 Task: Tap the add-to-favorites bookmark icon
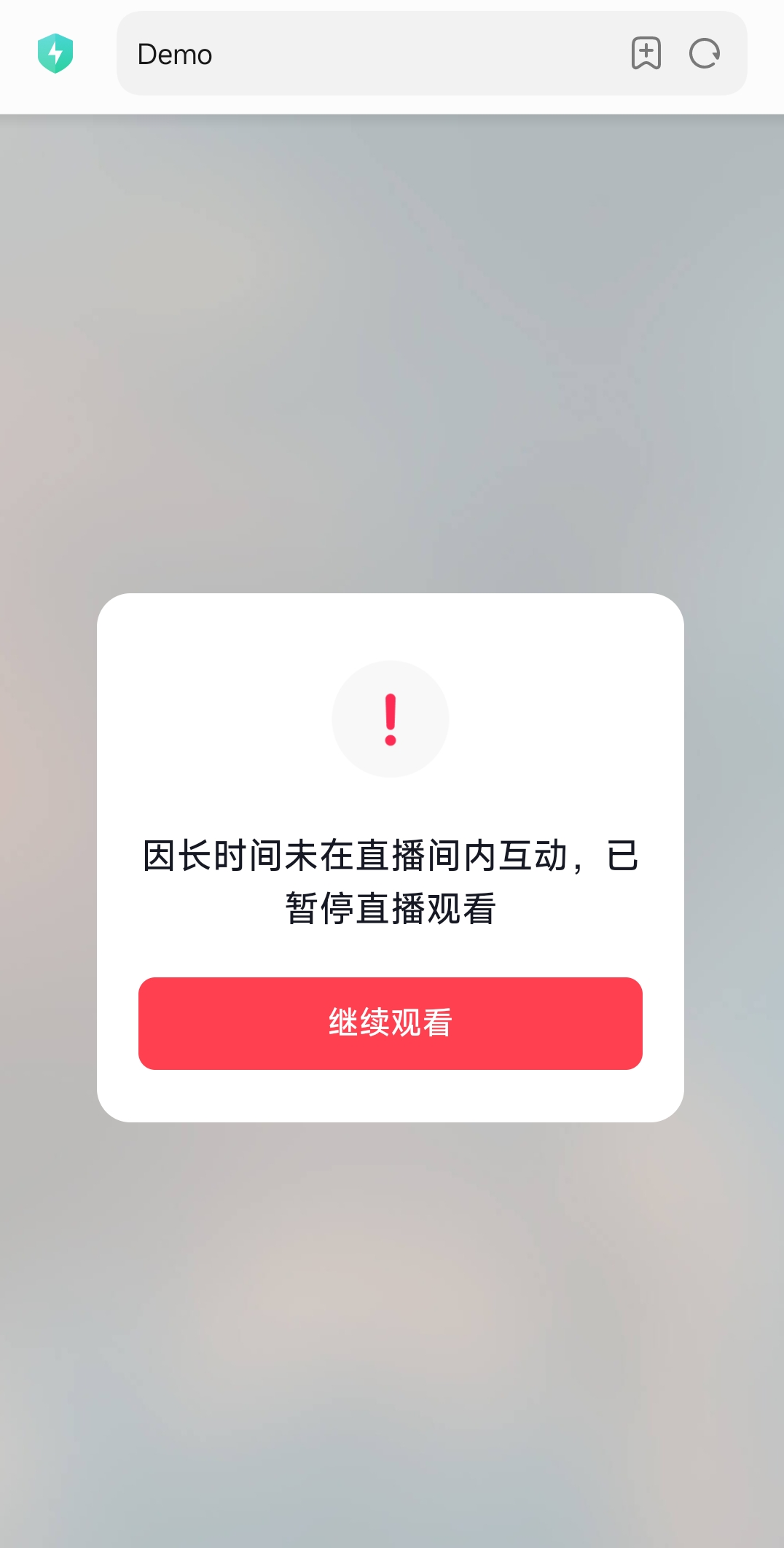click(647, 54)
